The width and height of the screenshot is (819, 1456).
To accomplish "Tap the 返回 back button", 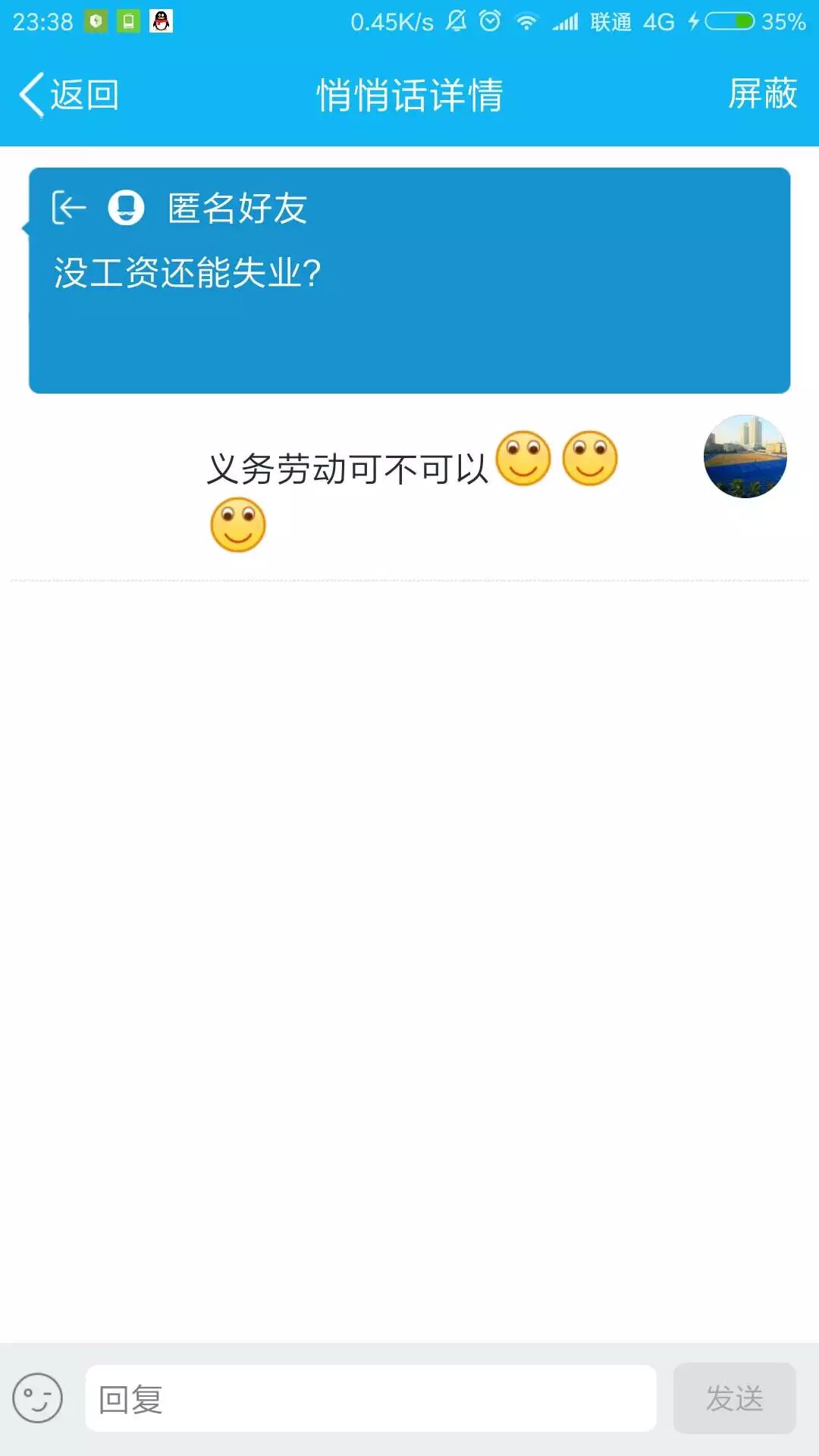I will coord(68,95).
